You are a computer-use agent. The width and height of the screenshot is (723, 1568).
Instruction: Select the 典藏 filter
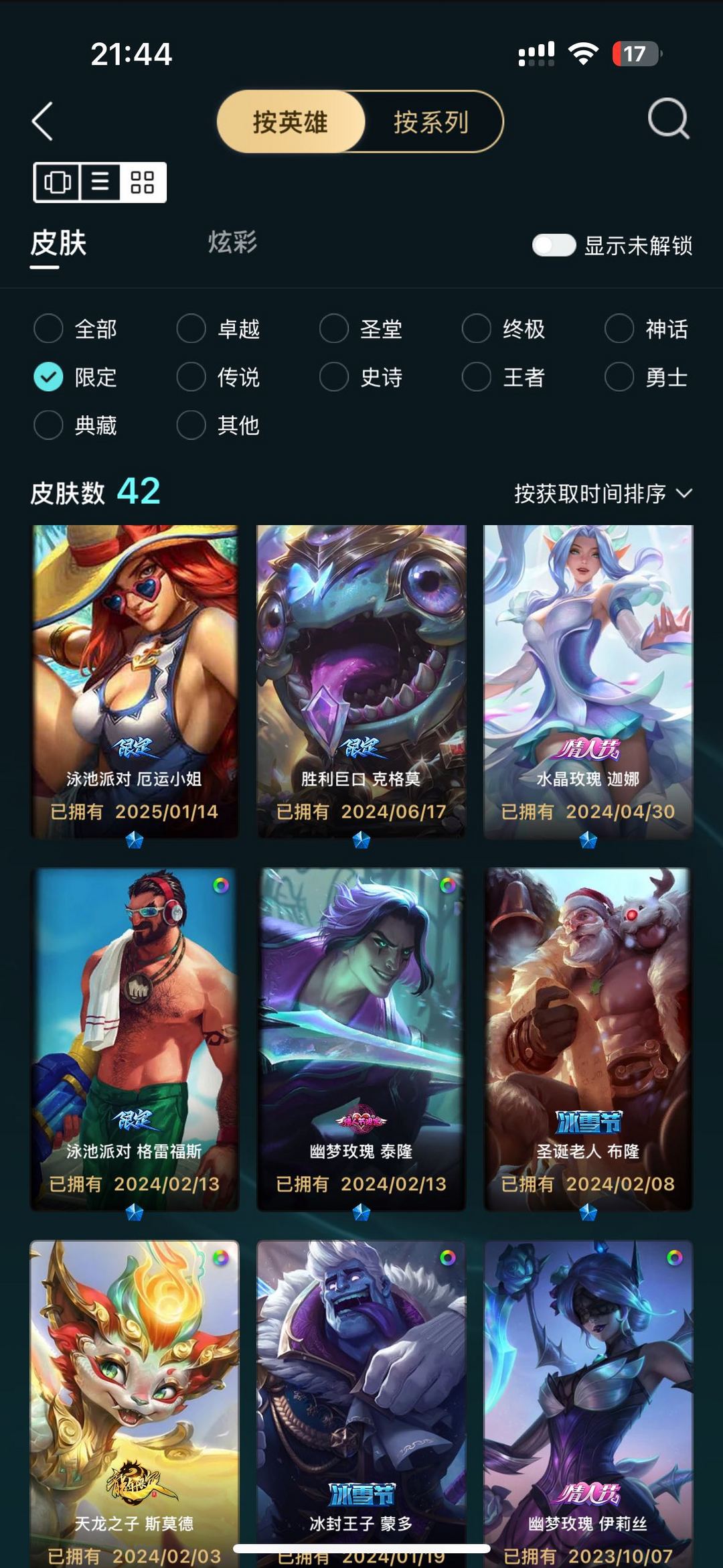pos(48,426)
